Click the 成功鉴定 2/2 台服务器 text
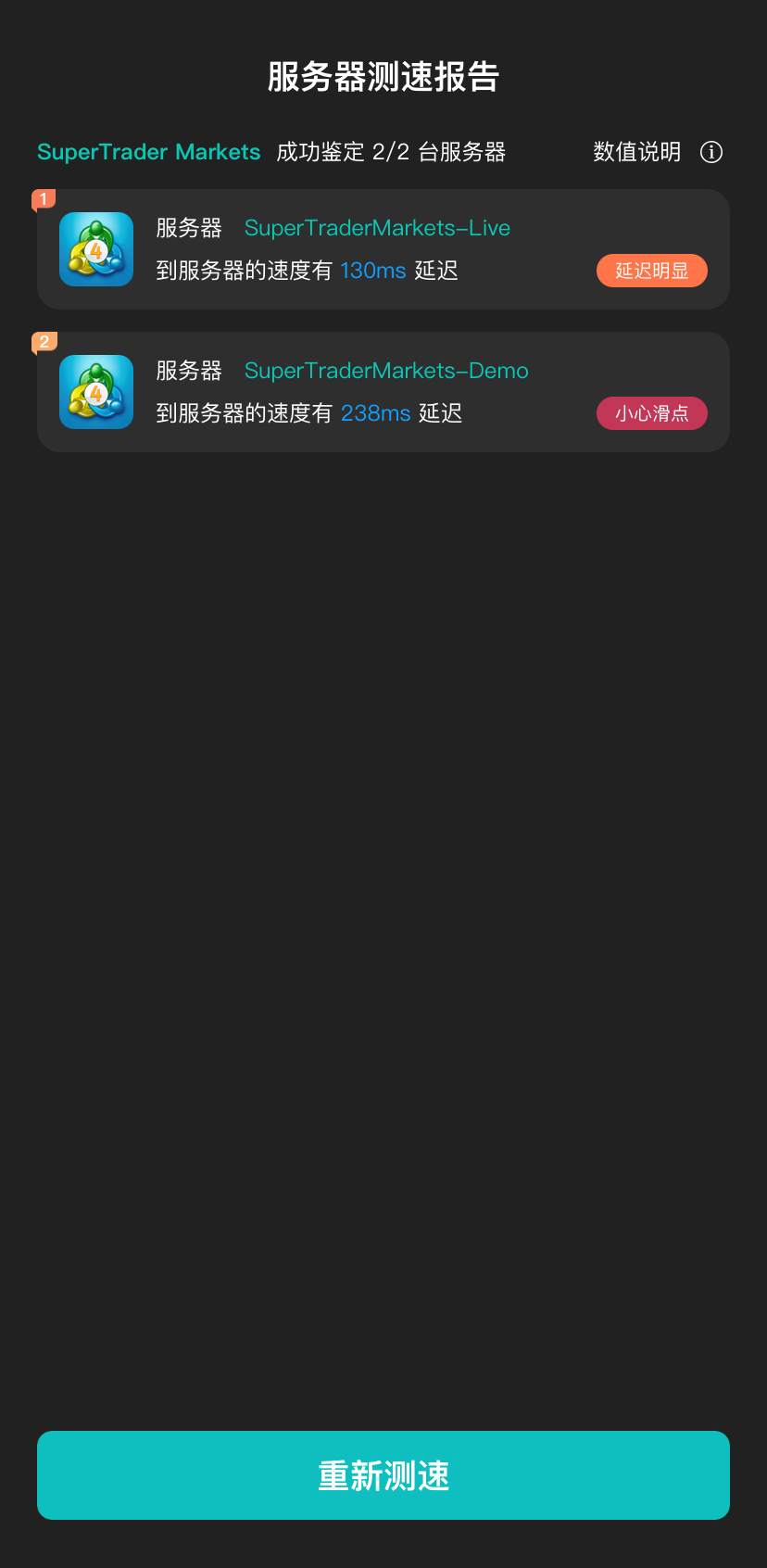The height and width of the screenshot is (1568, 767). [389, 151]
